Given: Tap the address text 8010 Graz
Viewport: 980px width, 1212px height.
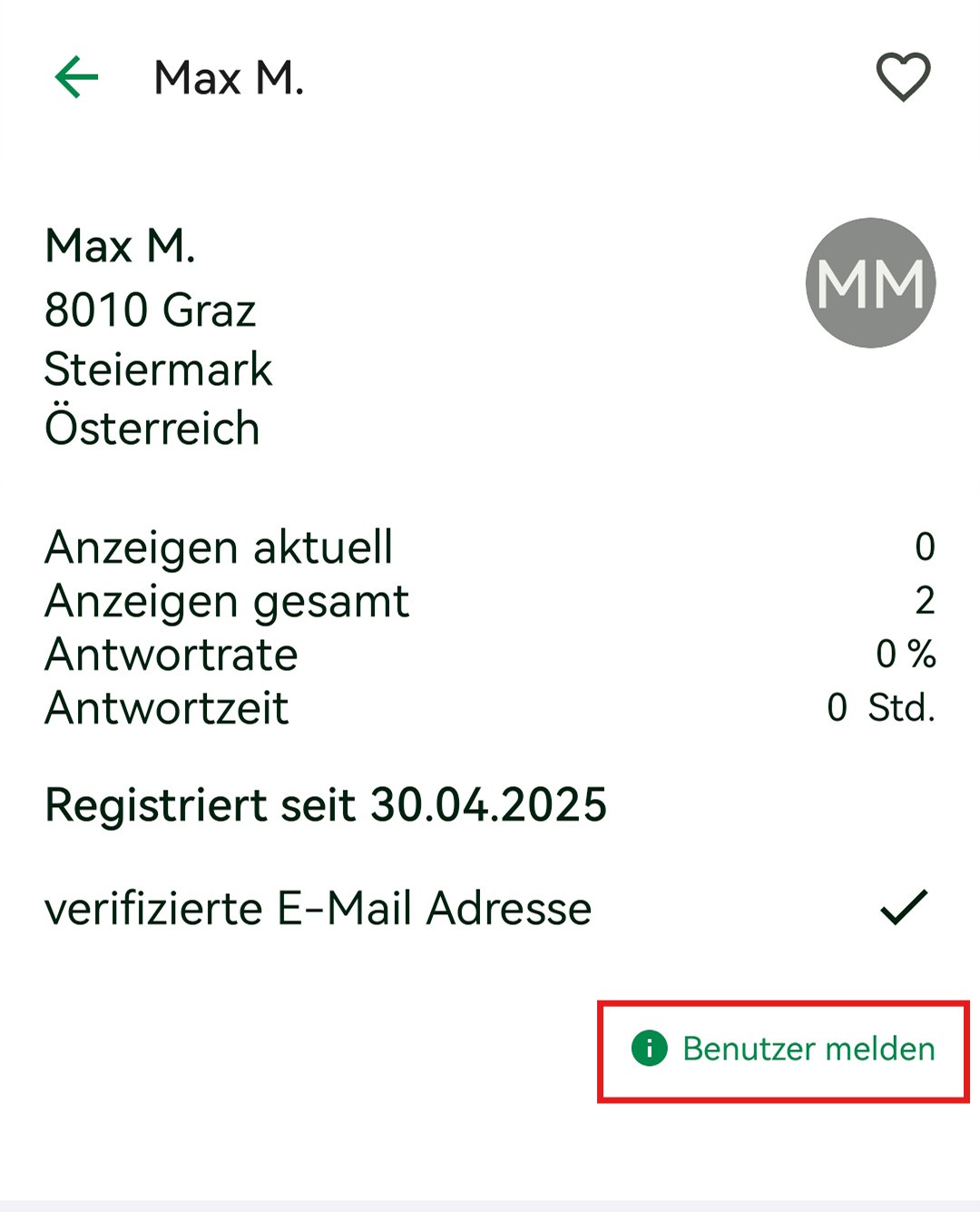Looking at the screenshot, I should pyautogui.click(x=152, y=310).
